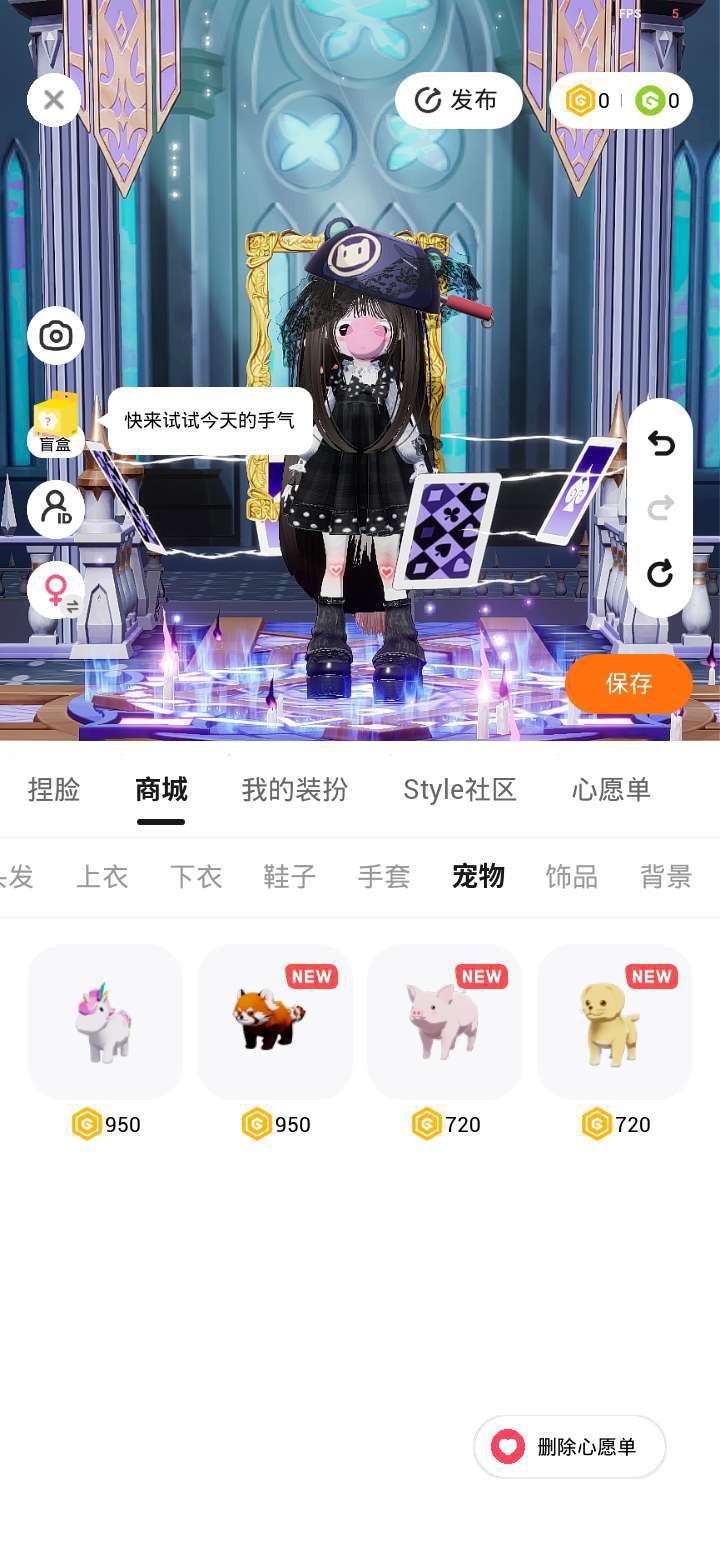Screen dimensions: 720x1544
Task: Switch to the 我的装扮 tab
Action: click(x=295, y=790)
